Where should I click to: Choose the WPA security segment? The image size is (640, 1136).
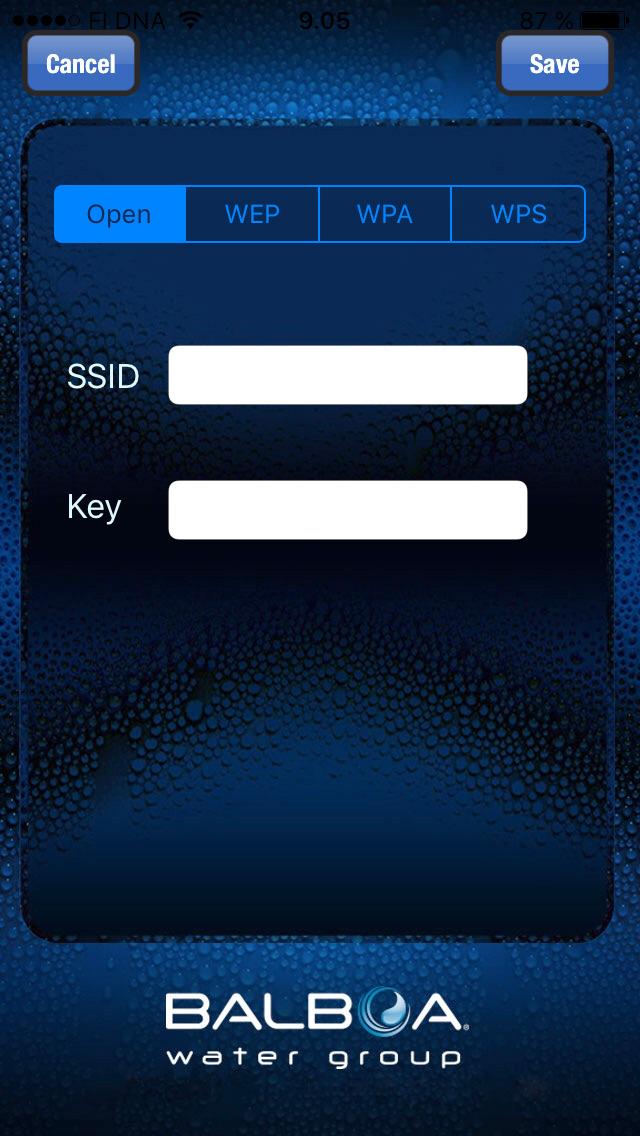pos(385,214)
